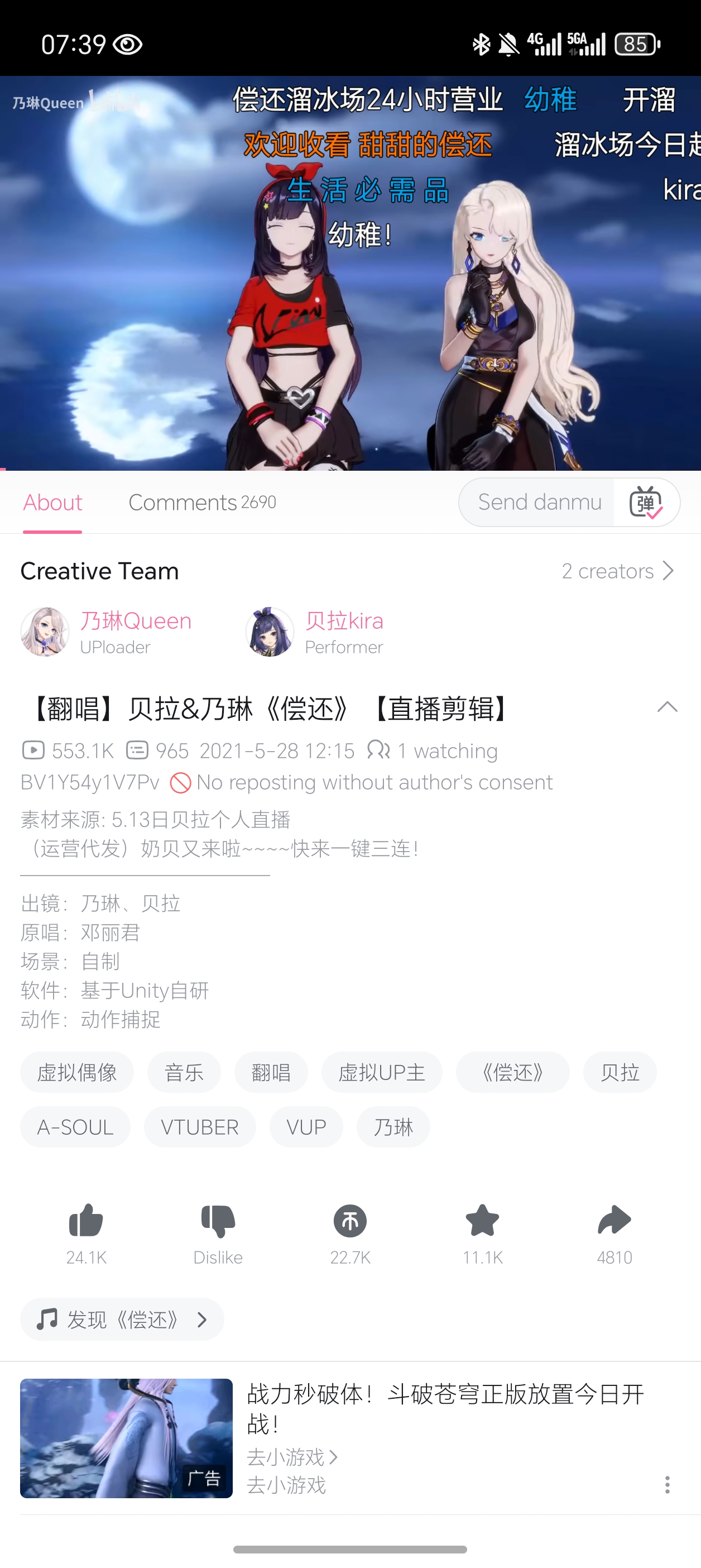Screen dimensions: 701x1568
Task: Collapse the video description chevron
Action: 667,707
